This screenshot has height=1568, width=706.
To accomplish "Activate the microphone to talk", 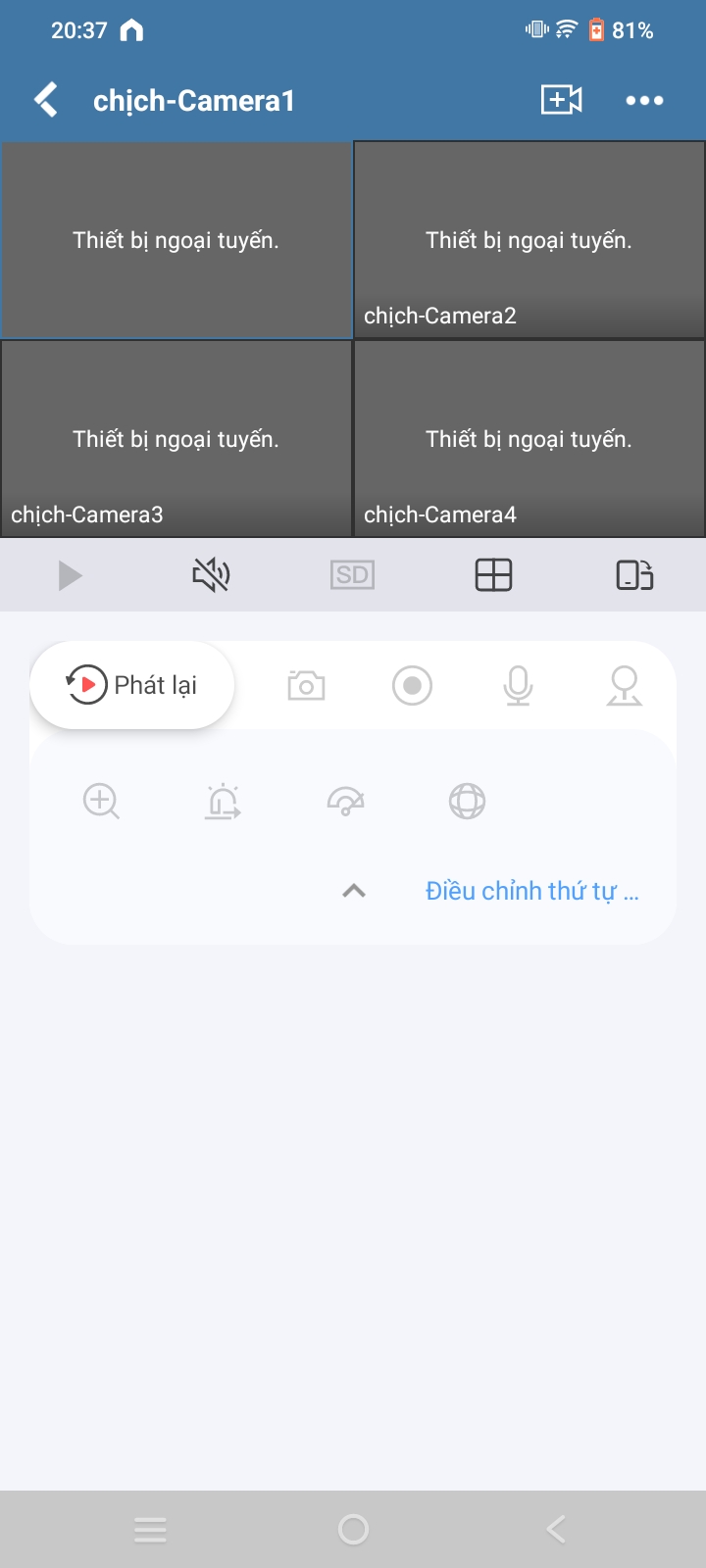I will [x=518, y=686].
